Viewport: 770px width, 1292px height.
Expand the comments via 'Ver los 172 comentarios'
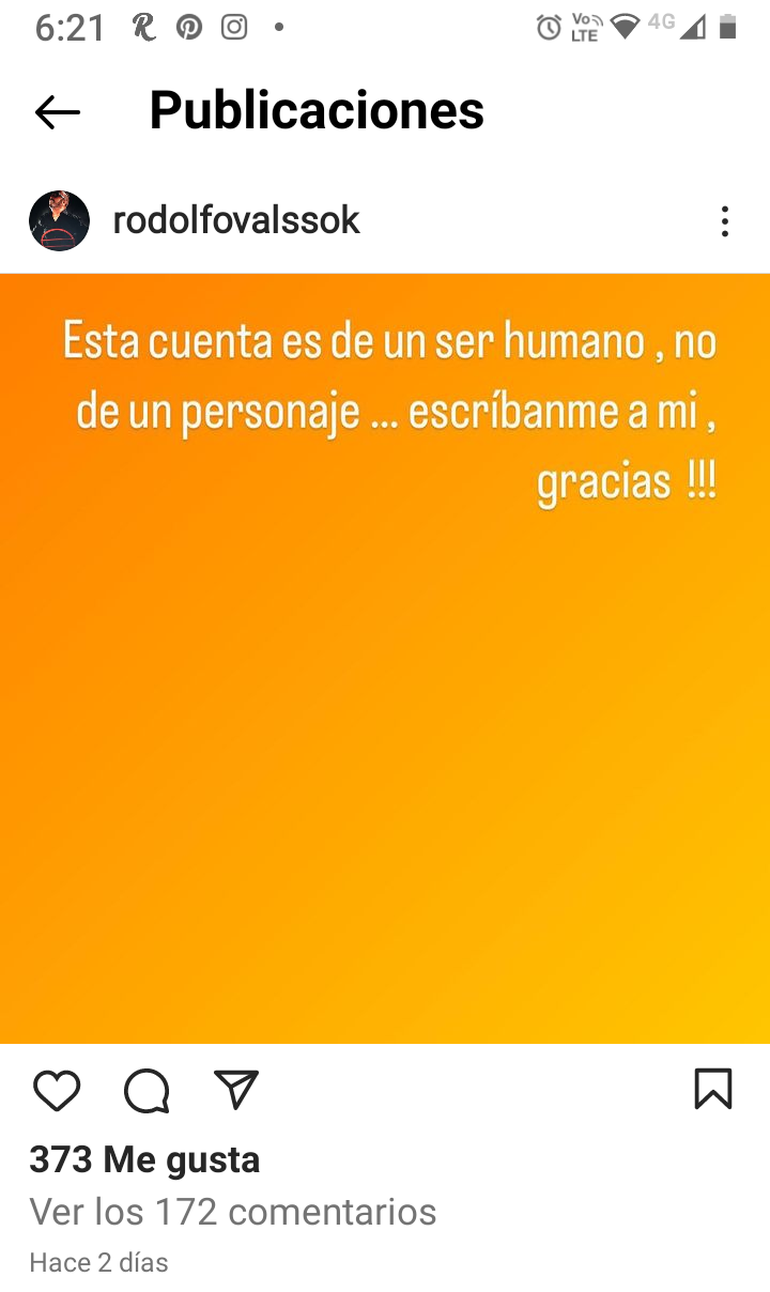(x=236, y=1211)
